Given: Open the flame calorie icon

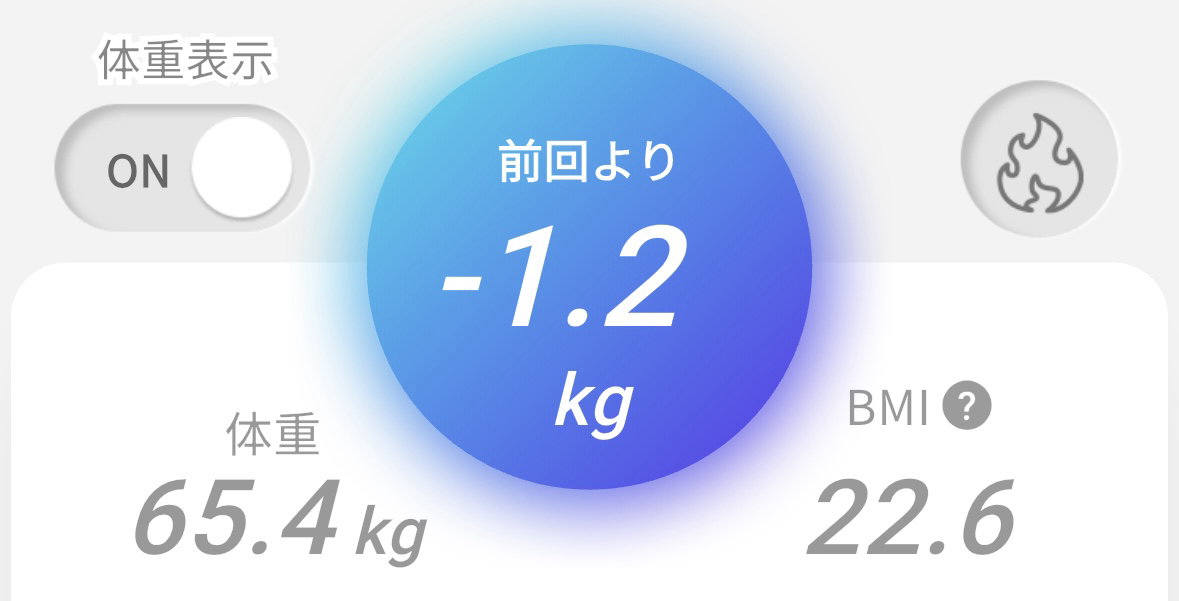Looking at the screenshot, I should (1039, 160).
